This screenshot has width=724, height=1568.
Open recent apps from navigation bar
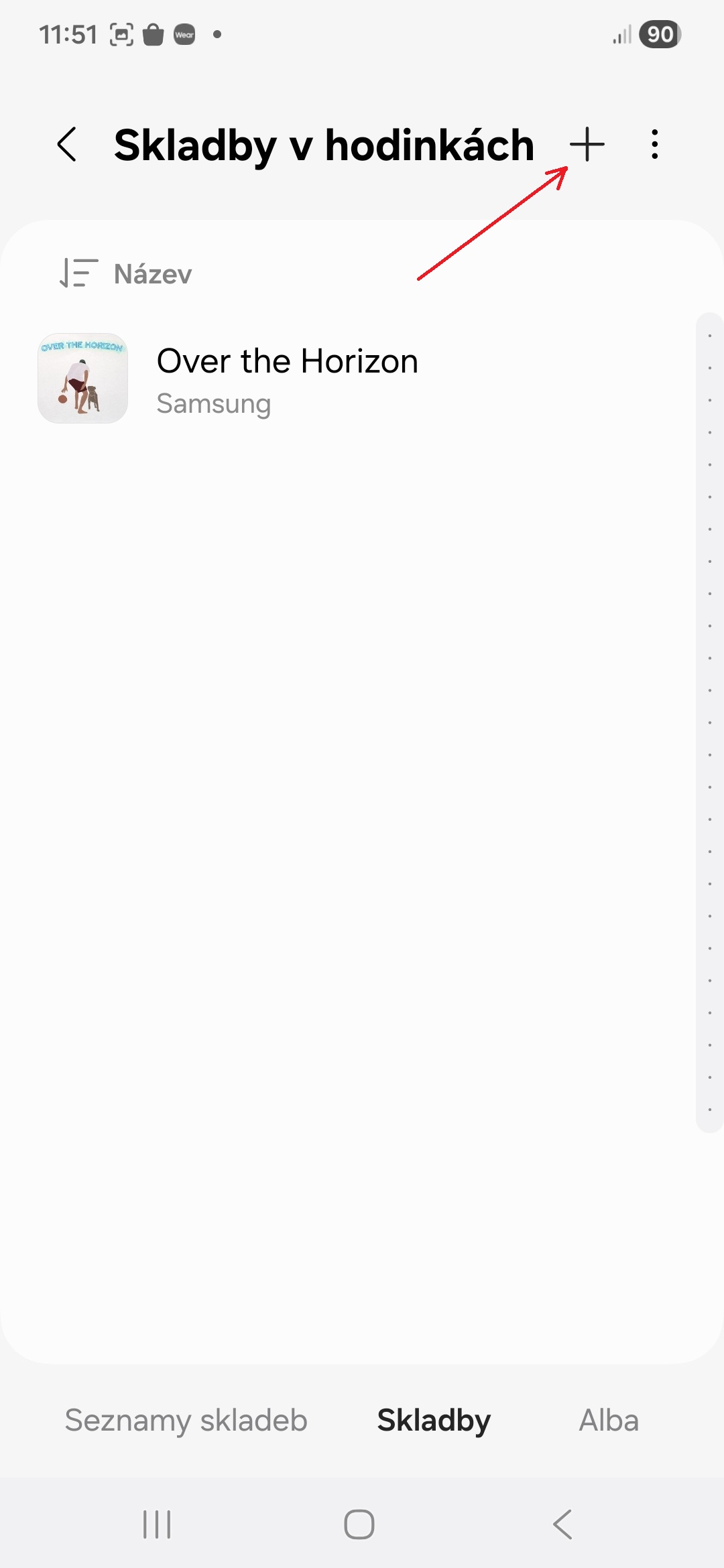pyautogui.click(x=157, y=1524)
